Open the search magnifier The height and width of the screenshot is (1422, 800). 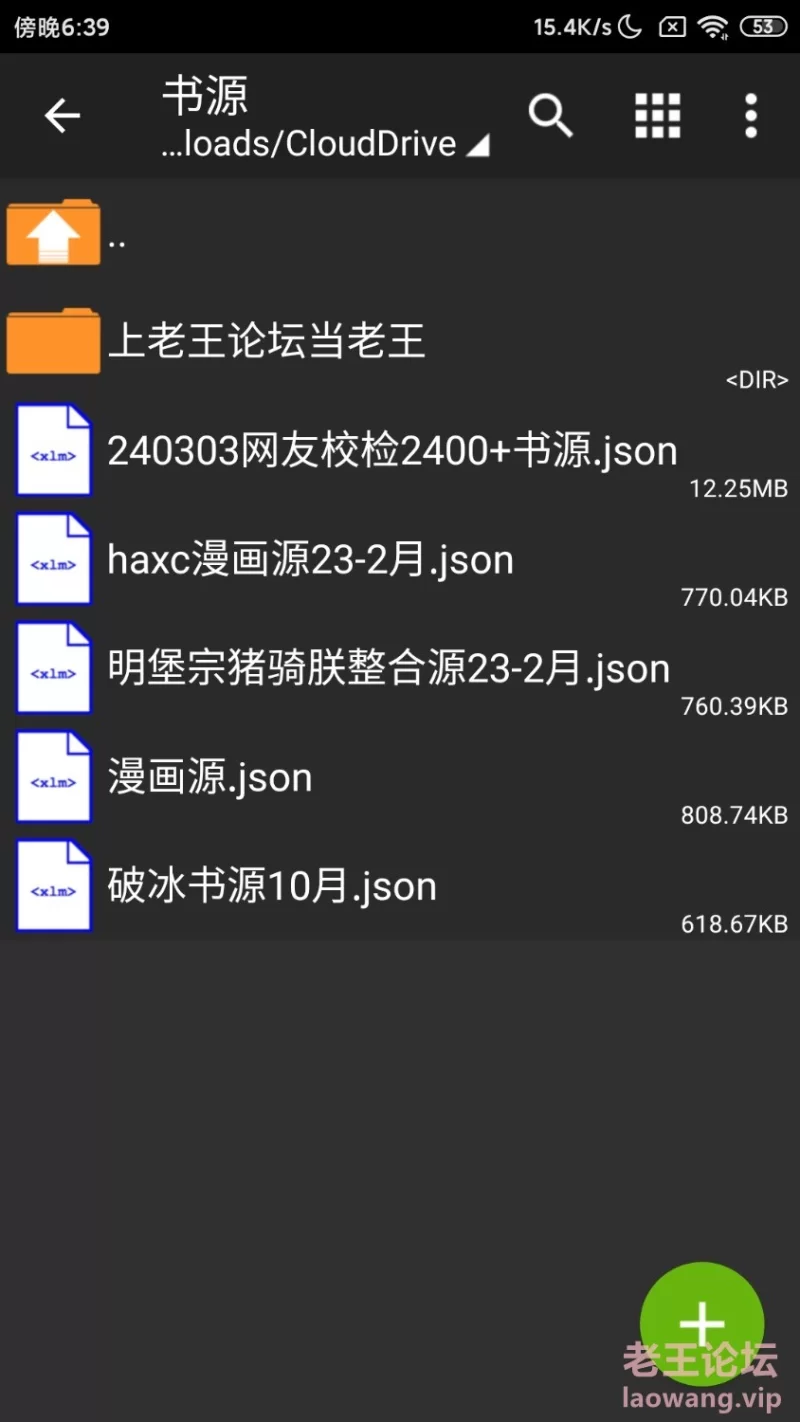click(550, 116)
